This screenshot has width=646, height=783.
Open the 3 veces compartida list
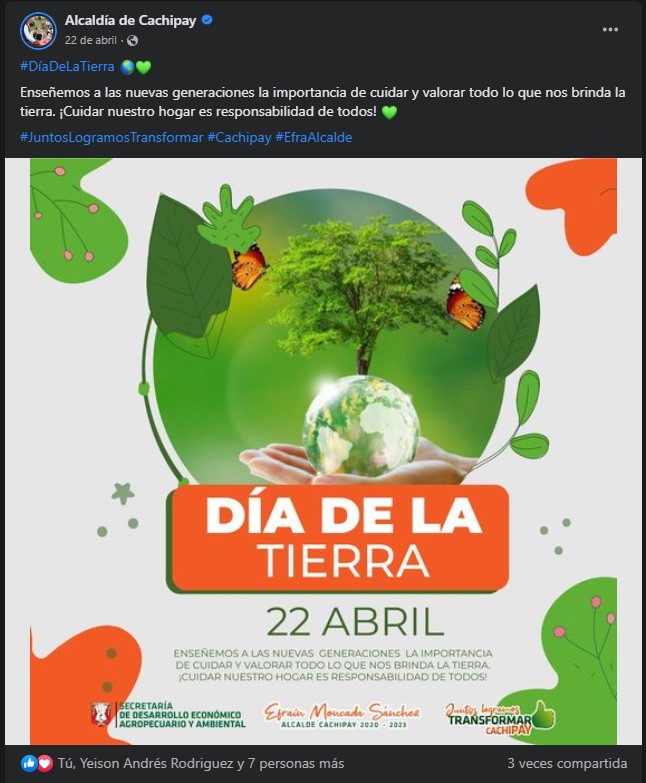(567, 763)
